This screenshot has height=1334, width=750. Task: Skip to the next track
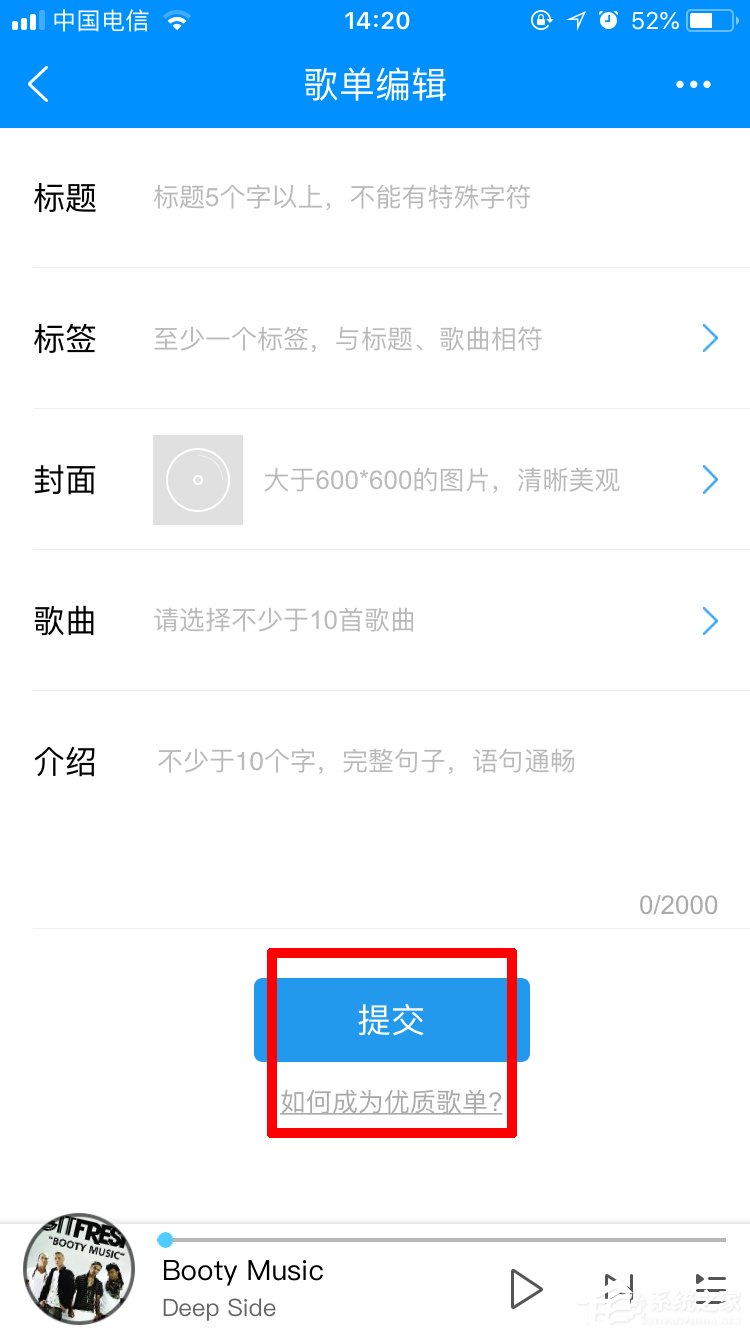tap(618, 1288)
